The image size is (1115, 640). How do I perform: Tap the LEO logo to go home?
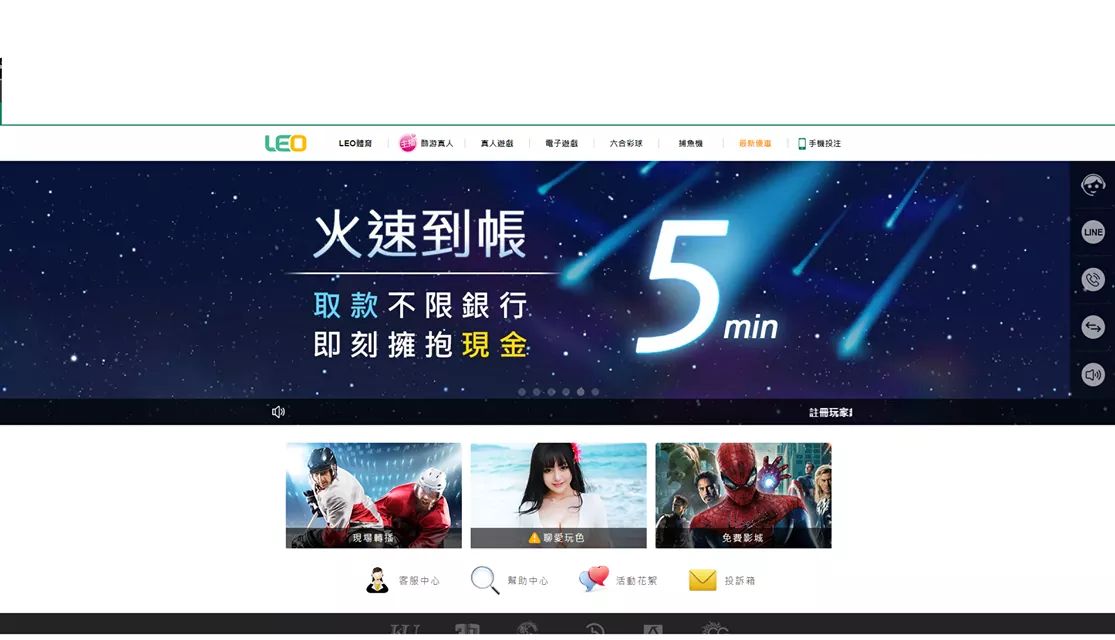[286, 144]
